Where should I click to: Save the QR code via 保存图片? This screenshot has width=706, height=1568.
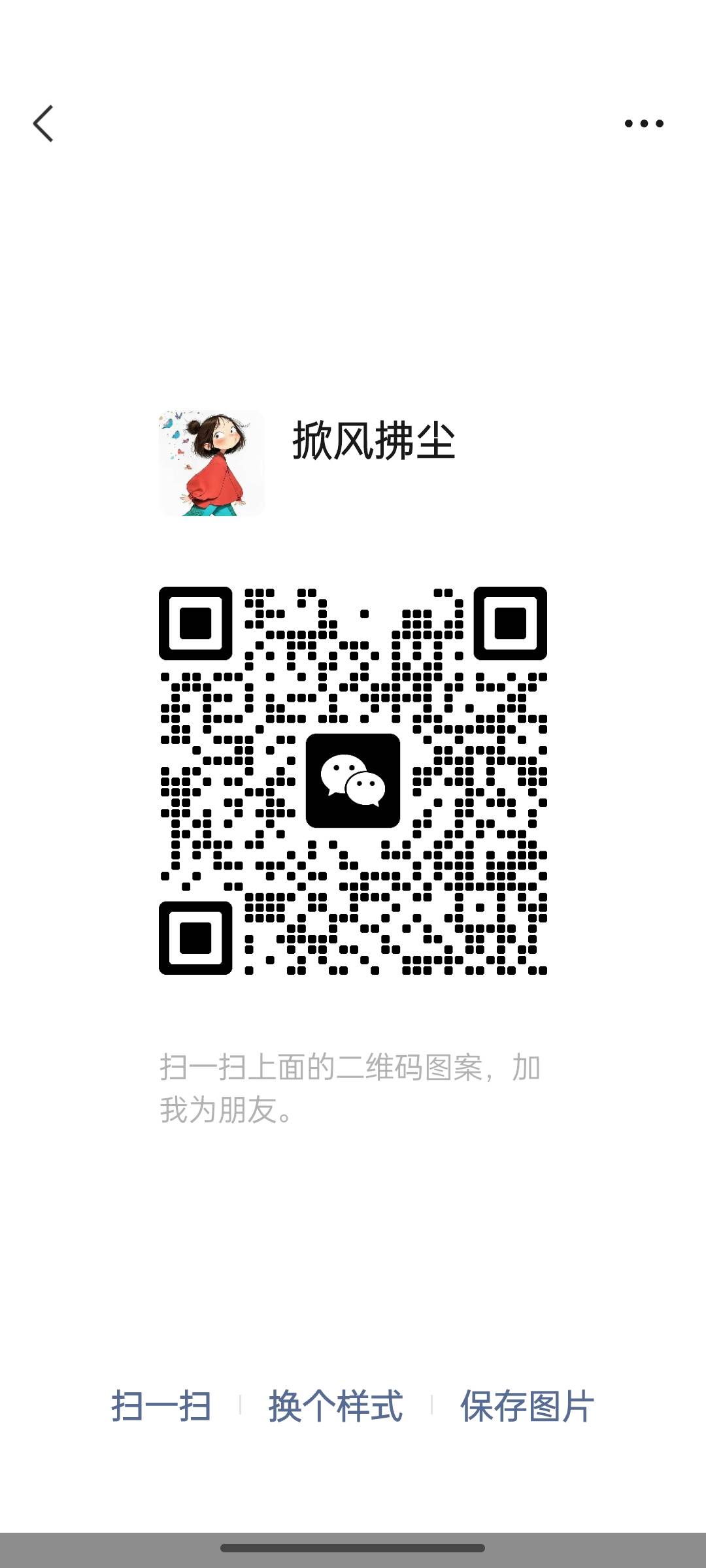(527, 1406)
